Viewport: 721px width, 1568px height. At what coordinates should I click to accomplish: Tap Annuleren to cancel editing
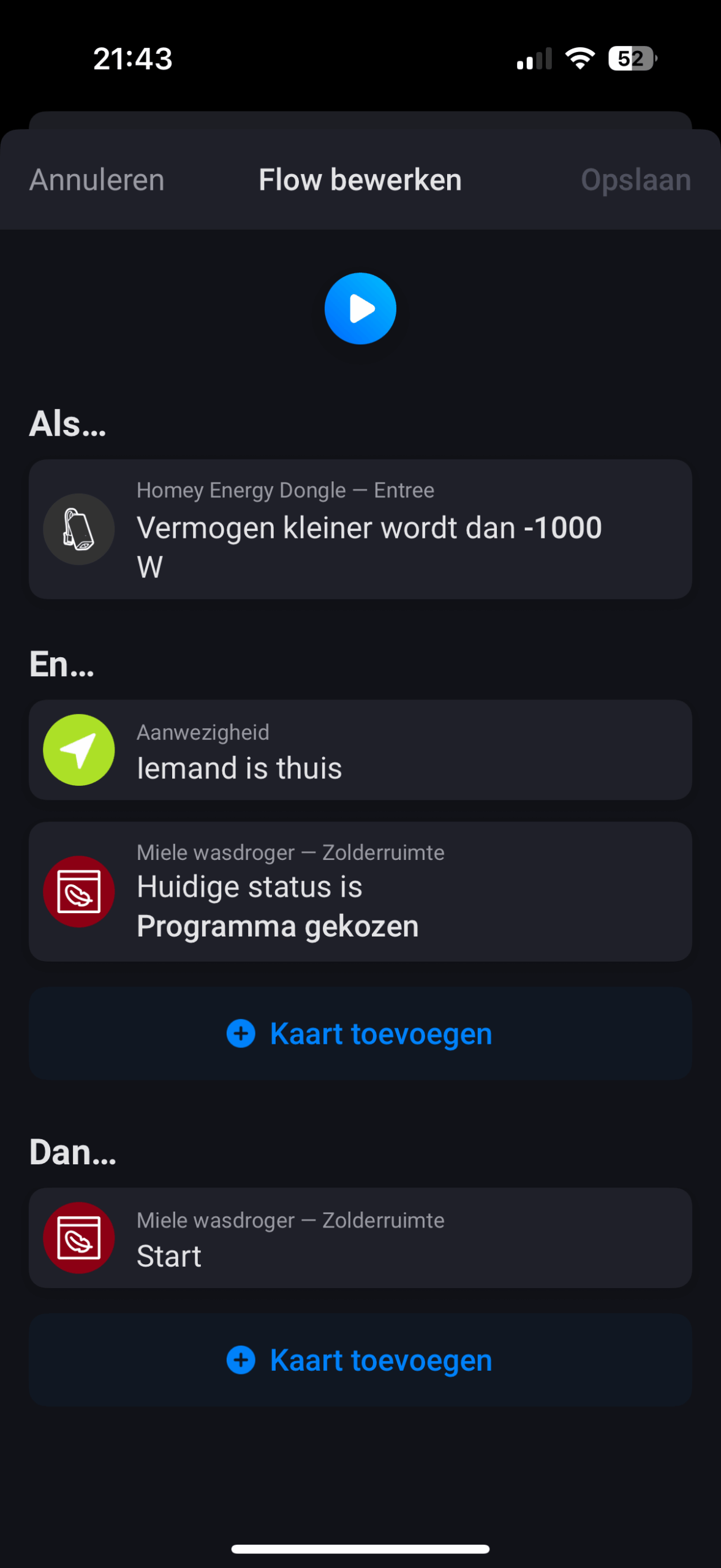point(97,180)
